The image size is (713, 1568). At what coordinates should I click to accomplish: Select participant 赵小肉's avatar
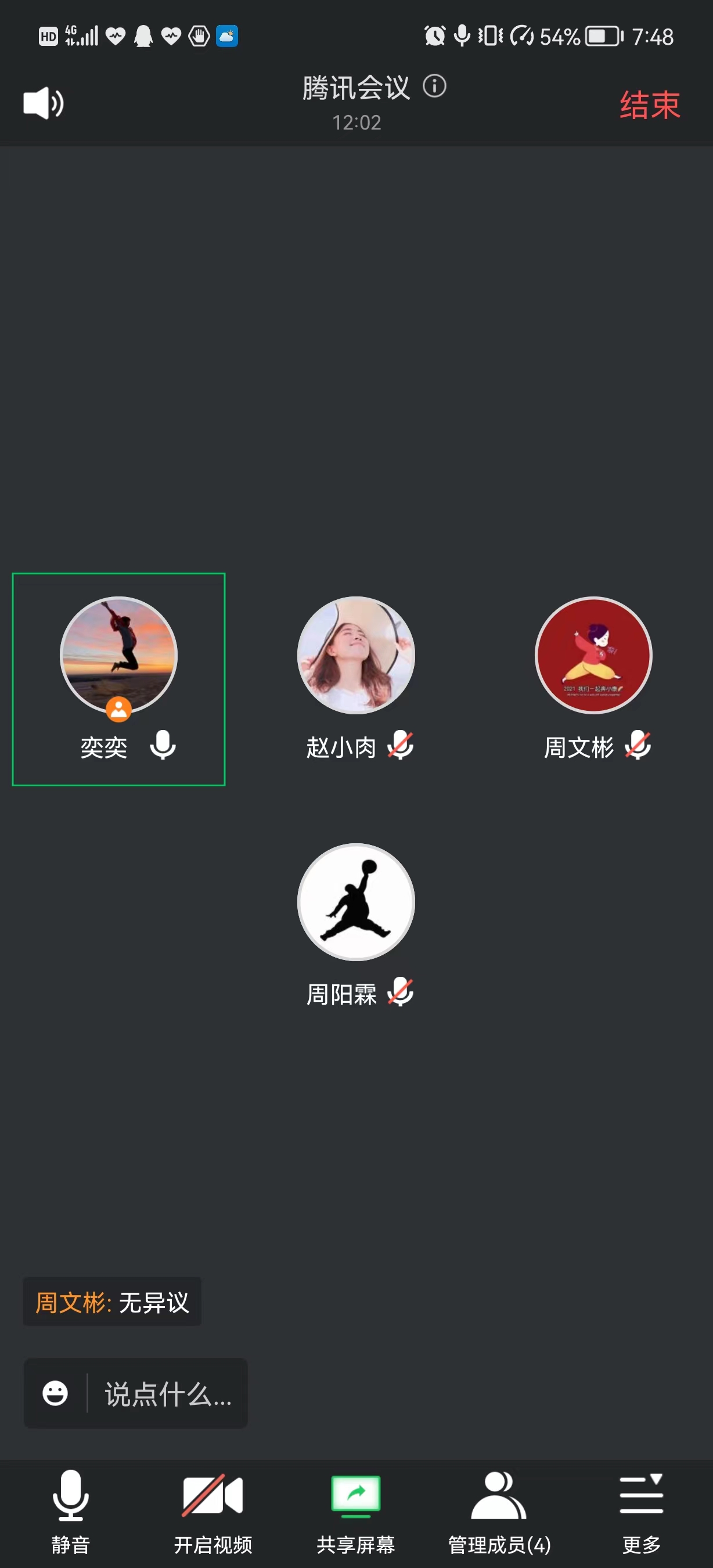pyautogui.click(x=356, y=655)
